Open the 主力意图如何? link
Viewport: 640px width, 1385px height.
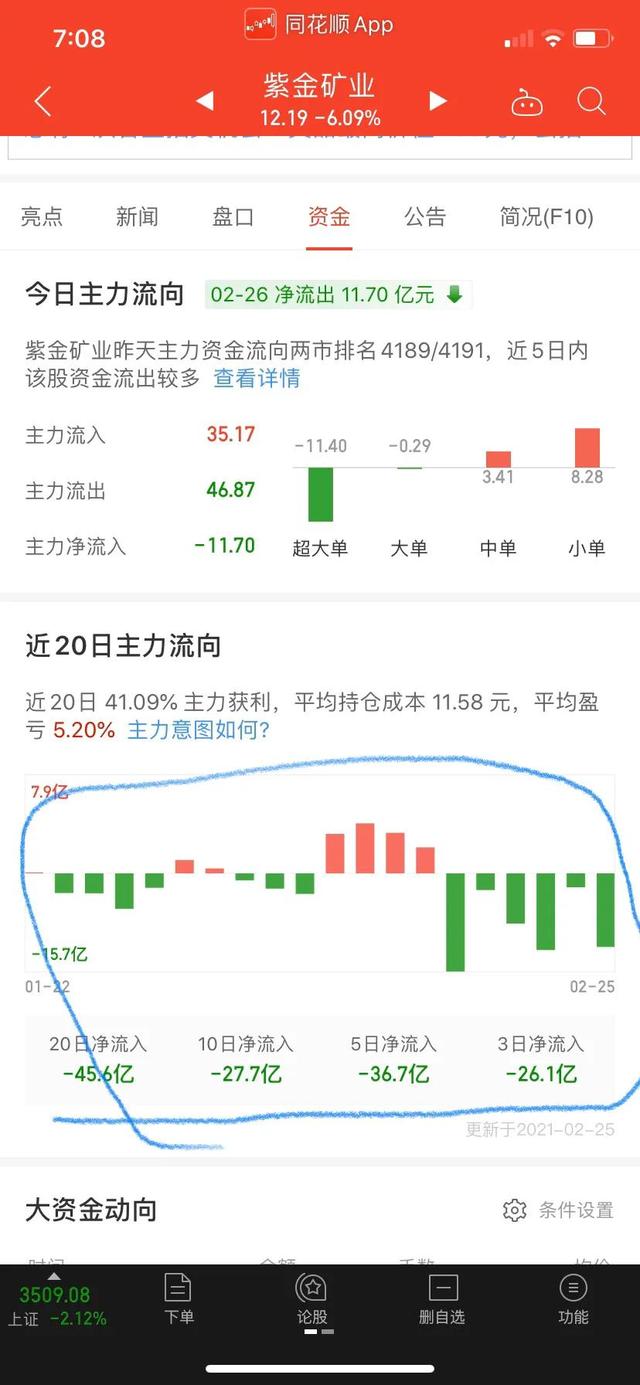pos(199,730)
